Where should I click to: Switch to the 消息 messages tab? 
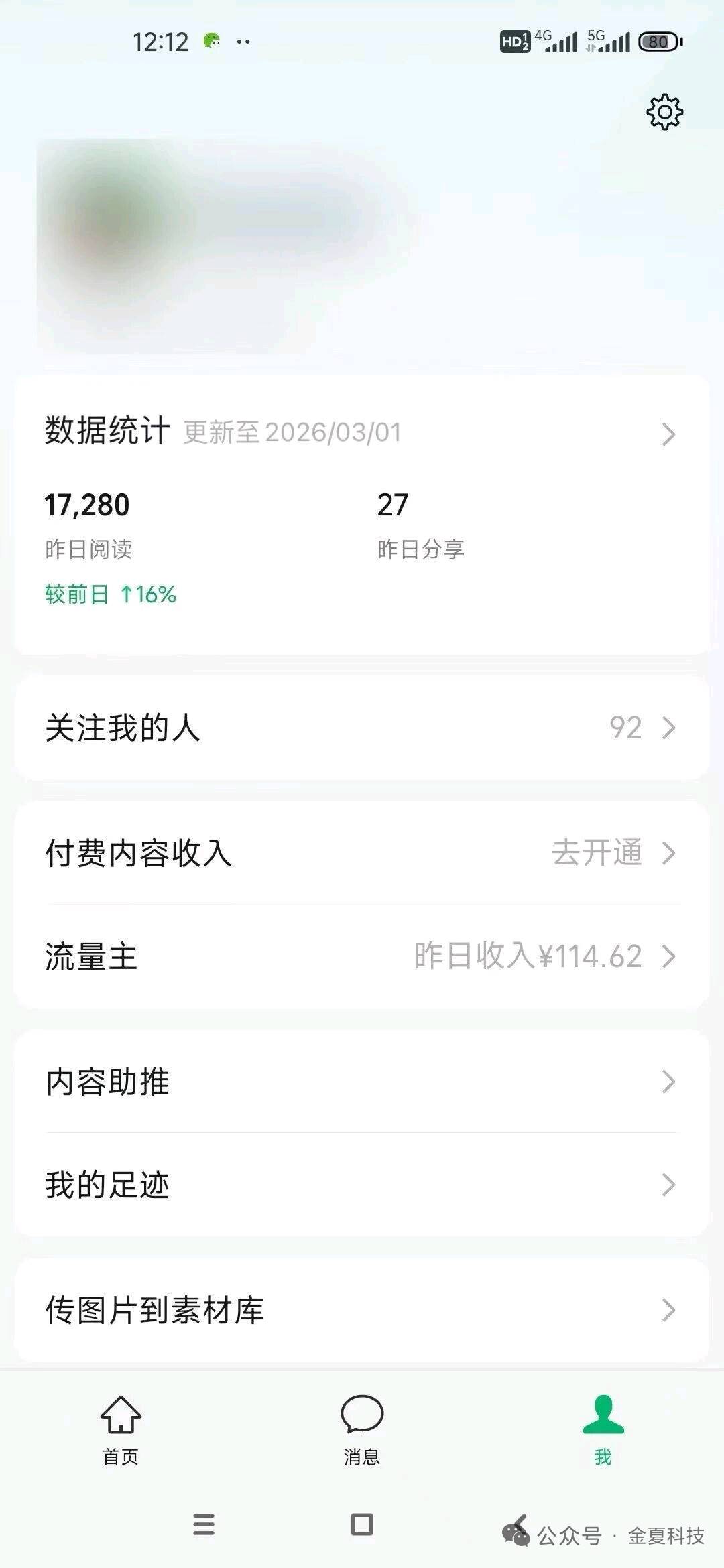point(362,1429)
